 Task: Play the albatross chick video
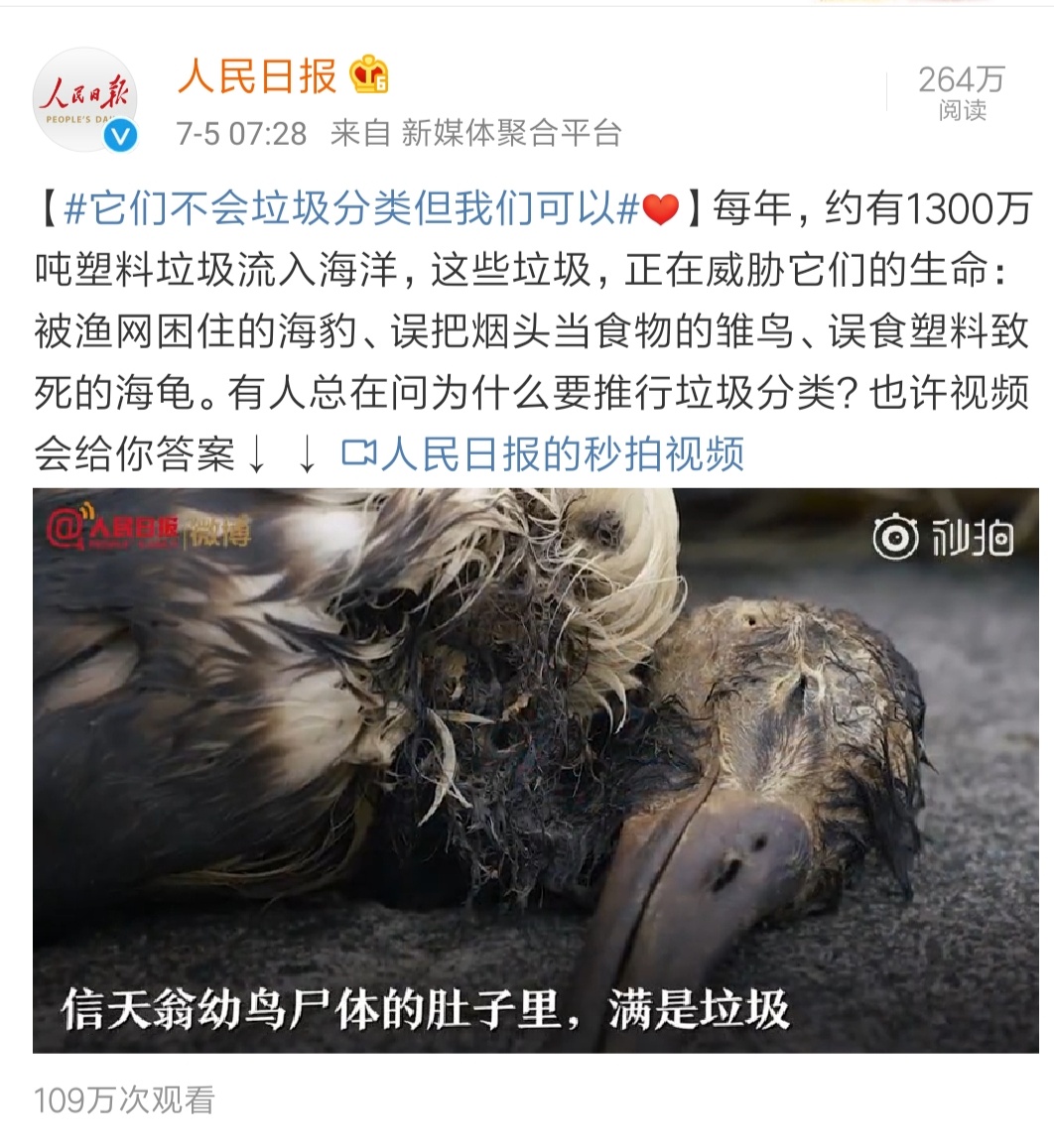tap(535, 769)
